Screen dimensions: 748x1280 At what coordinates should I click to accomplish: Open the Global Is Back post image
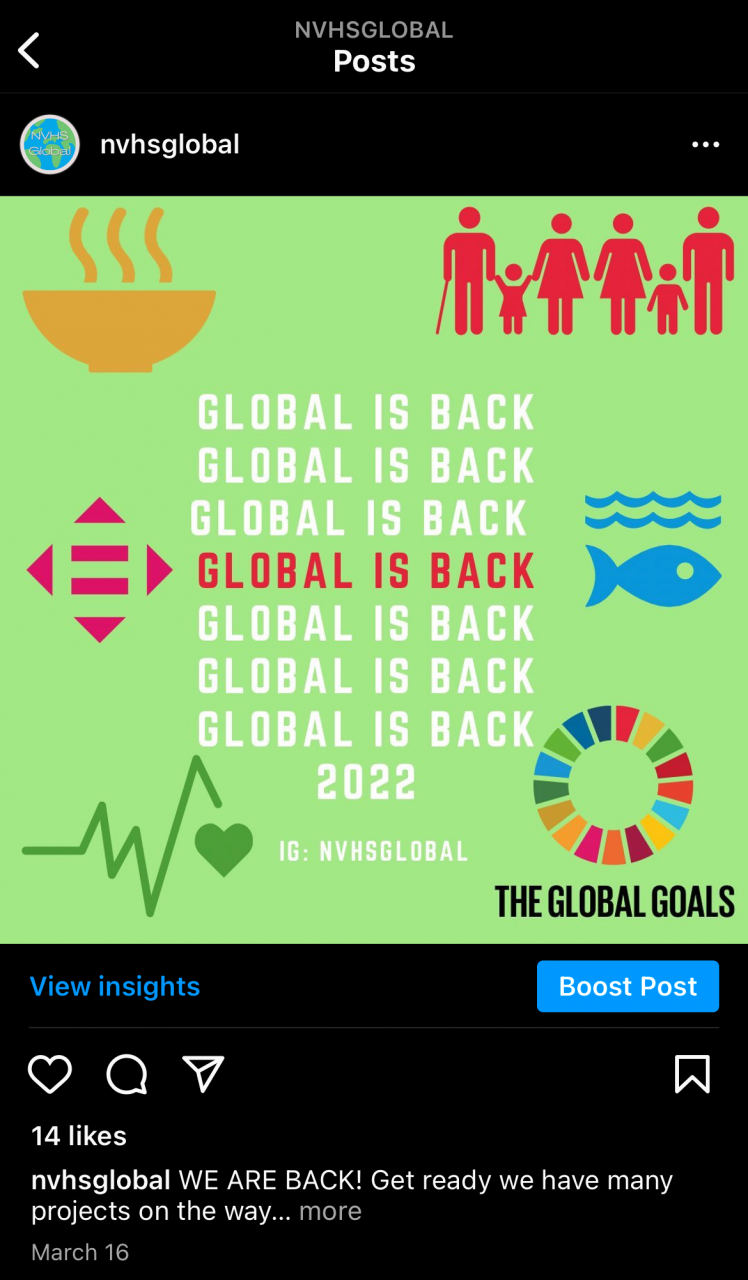(x=374, y=570)
